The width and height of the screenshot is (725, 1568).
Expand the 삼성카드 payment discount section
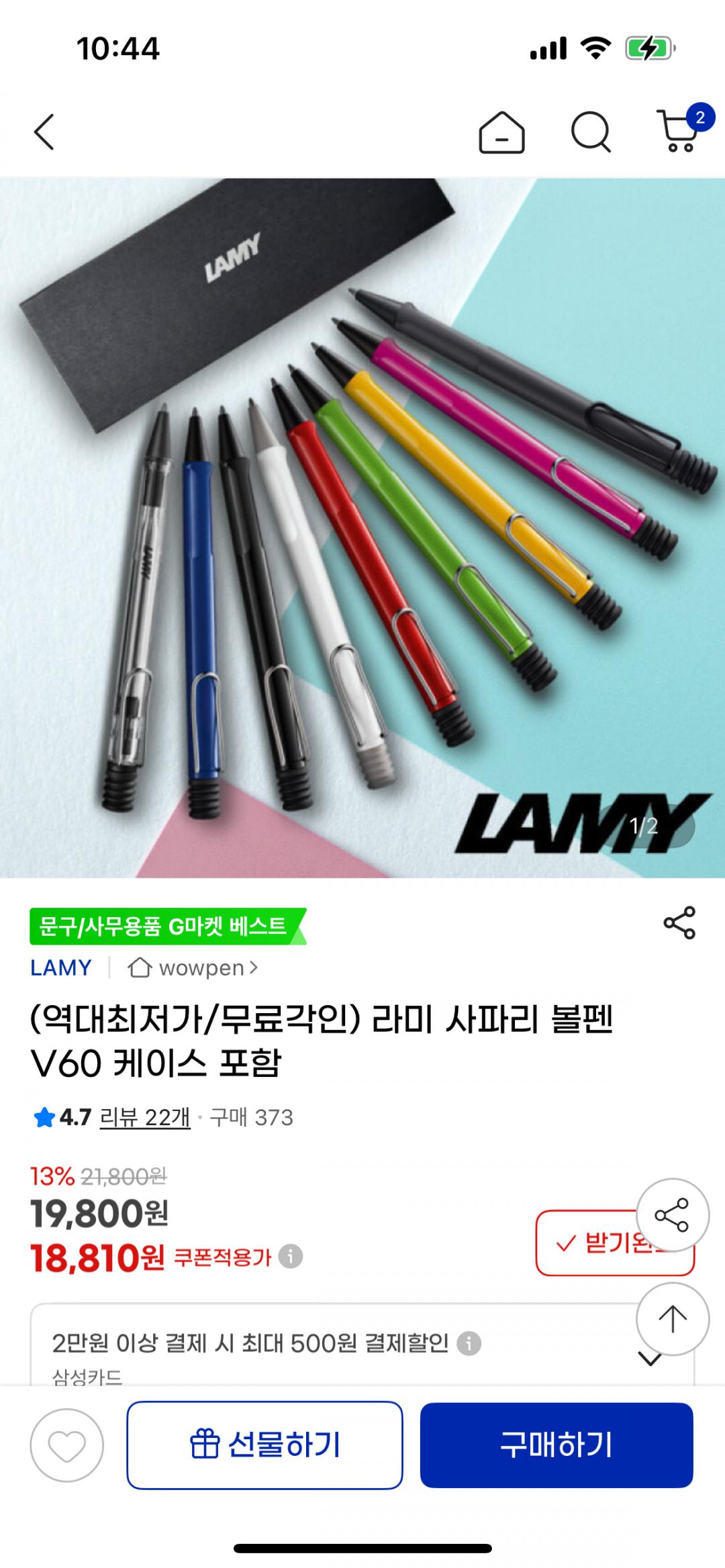(x=650, y=1359)
